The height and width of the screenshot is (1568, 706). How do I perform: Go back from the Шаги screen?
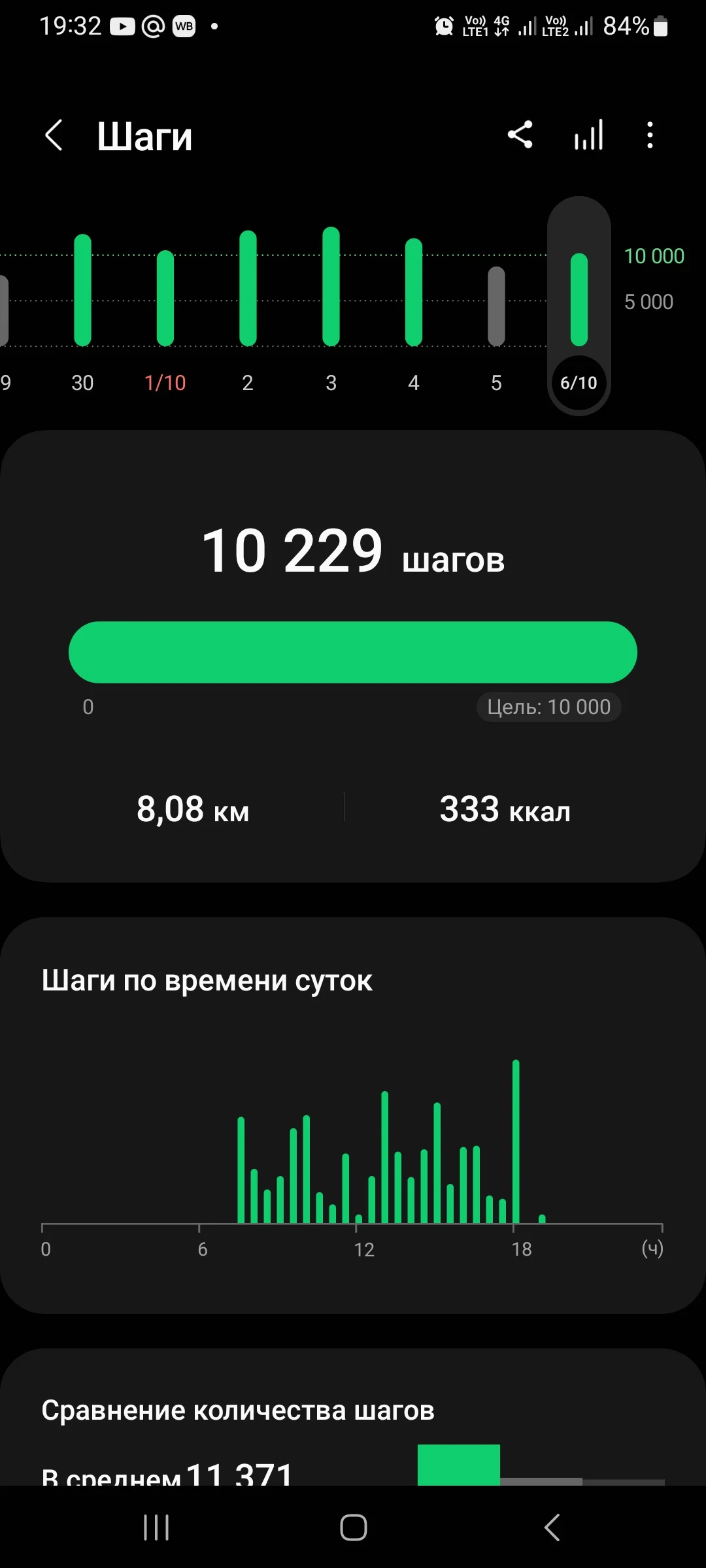click(54, 136)
